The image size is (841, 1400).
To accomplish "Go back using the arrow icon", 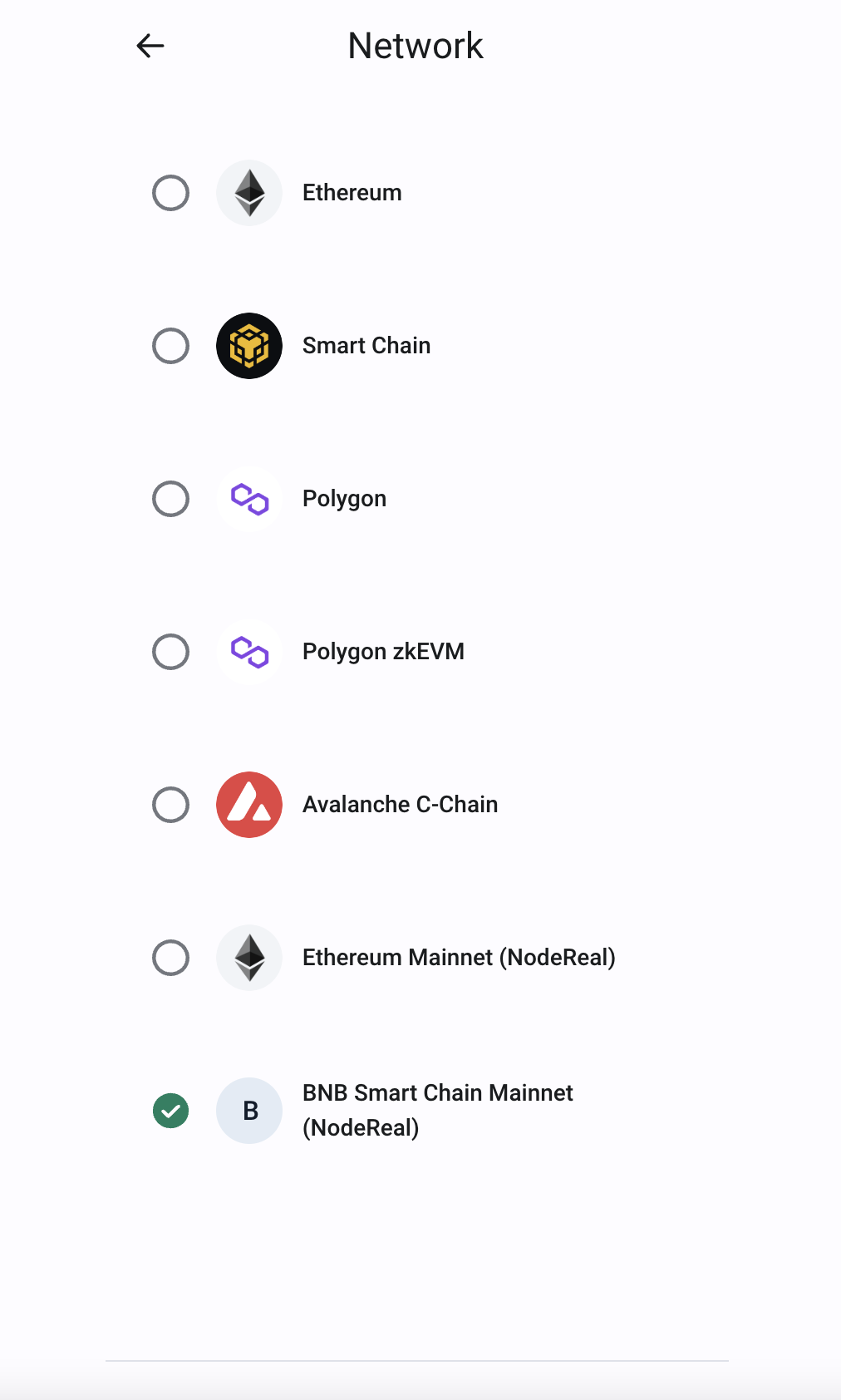I will tap(150, 46).
